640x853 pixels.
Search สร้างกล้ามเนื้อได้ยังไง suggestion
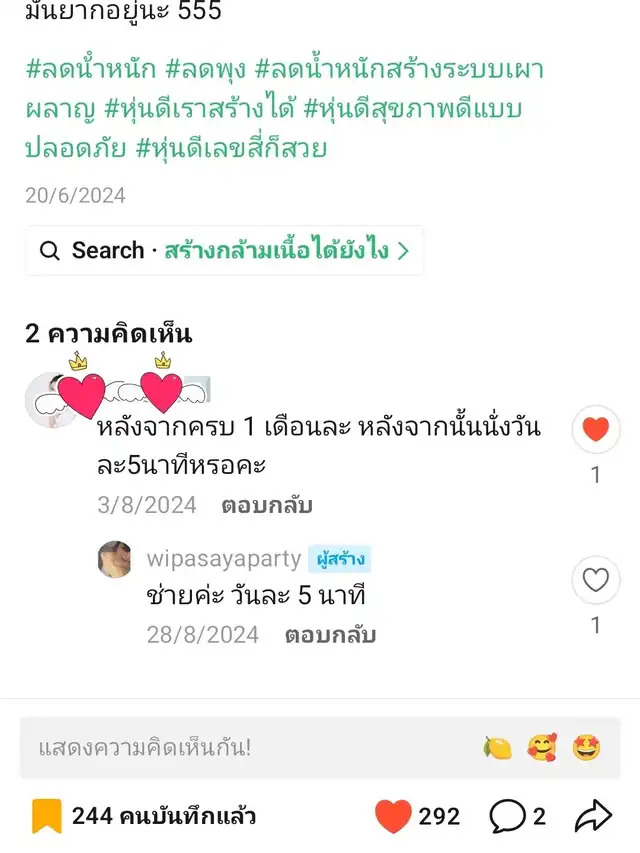click(224, 250)
